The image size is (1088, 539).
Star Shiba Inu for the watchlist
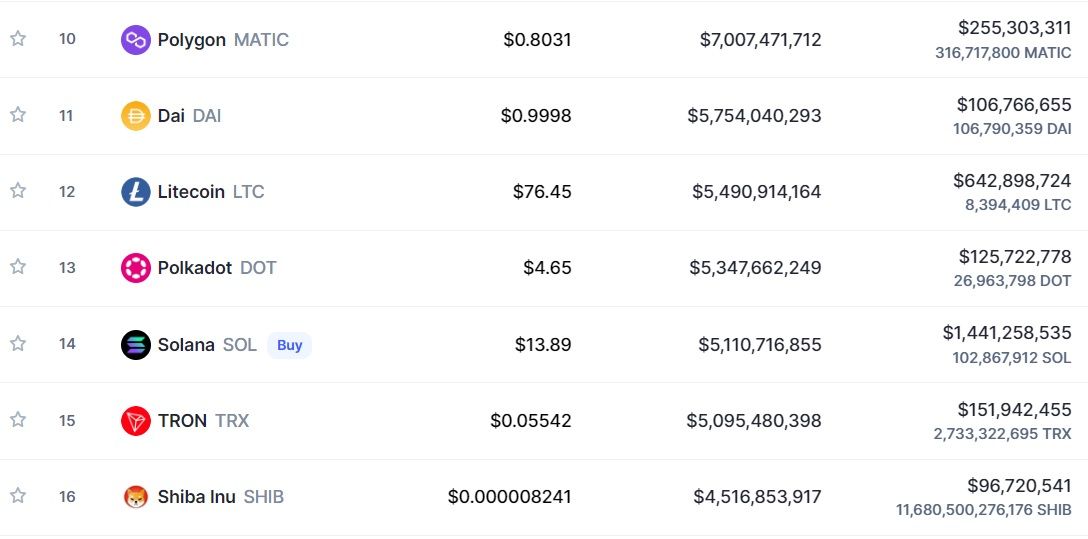pyautogui.click(x=18, y=496)
